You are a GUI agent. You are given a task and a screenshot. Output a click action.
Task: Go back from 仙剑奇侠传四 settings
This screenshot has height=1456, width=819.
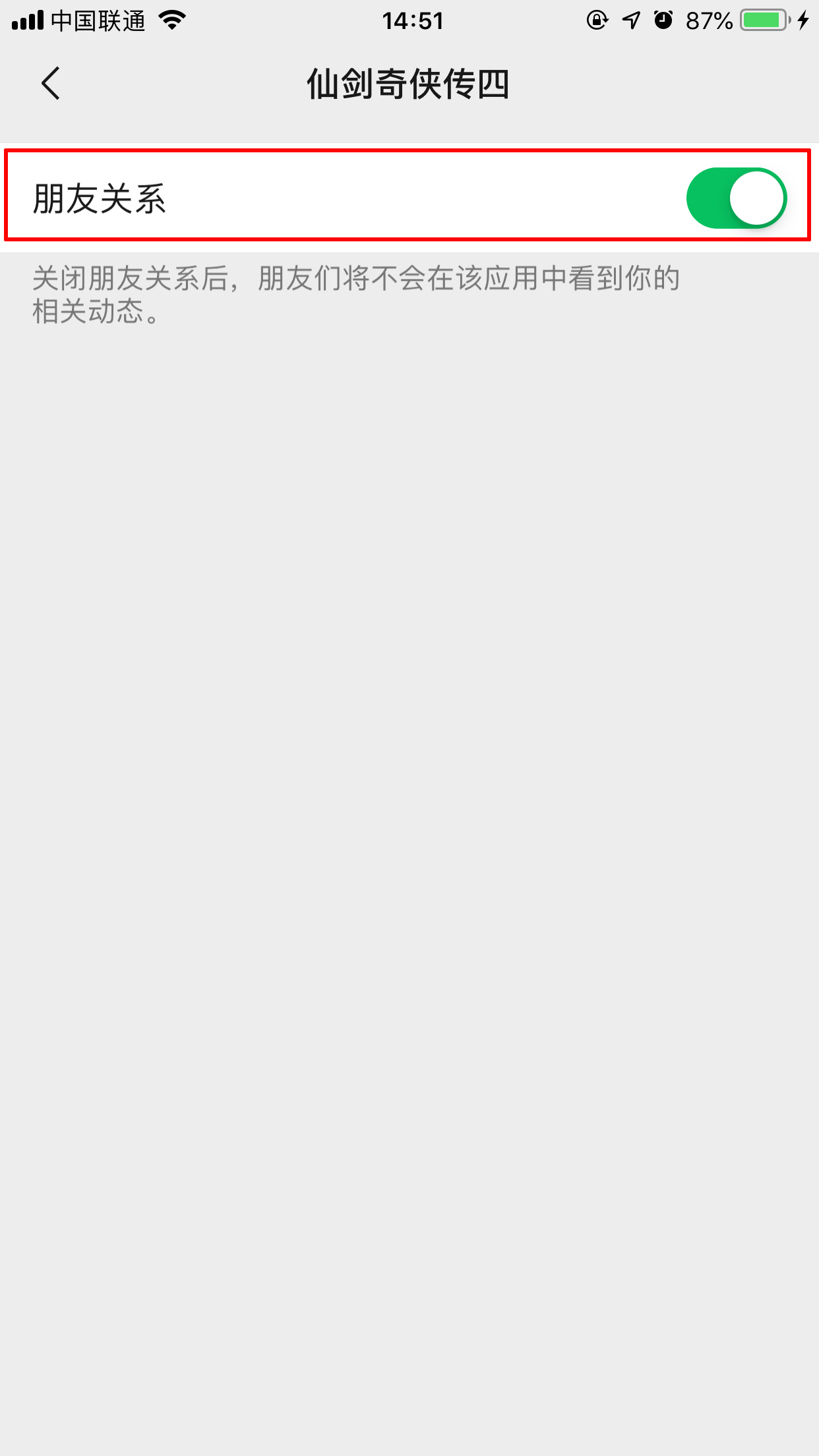click(x=50, y=84)
